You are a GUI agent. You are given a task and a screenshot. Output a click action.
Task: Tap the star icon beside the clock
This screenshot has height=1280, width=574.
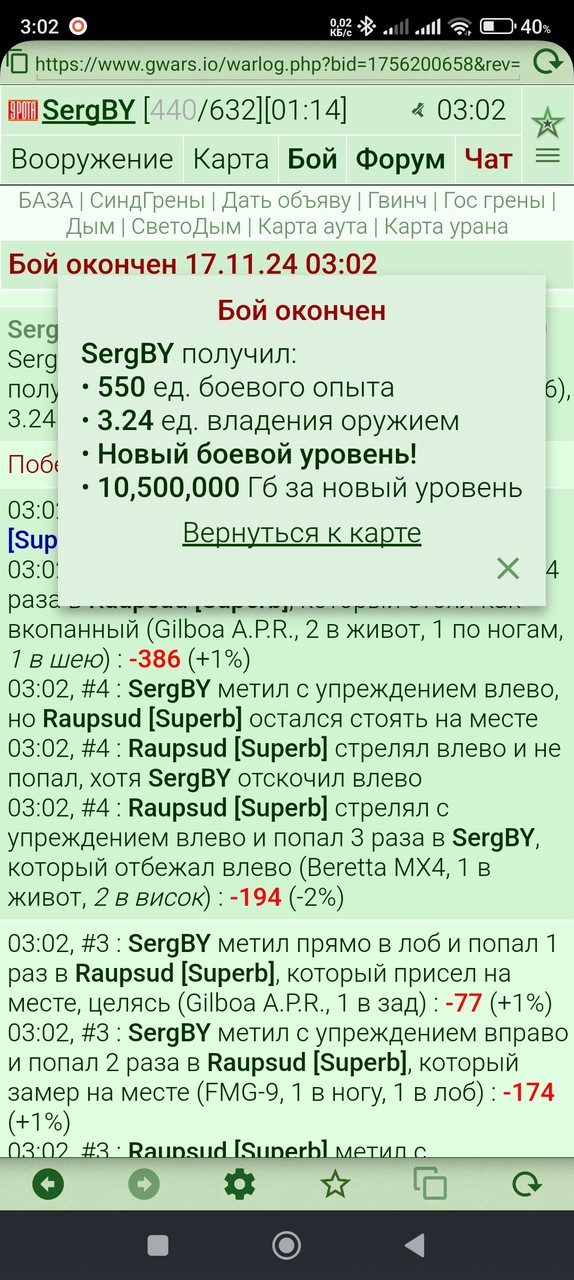pos(547,123)
